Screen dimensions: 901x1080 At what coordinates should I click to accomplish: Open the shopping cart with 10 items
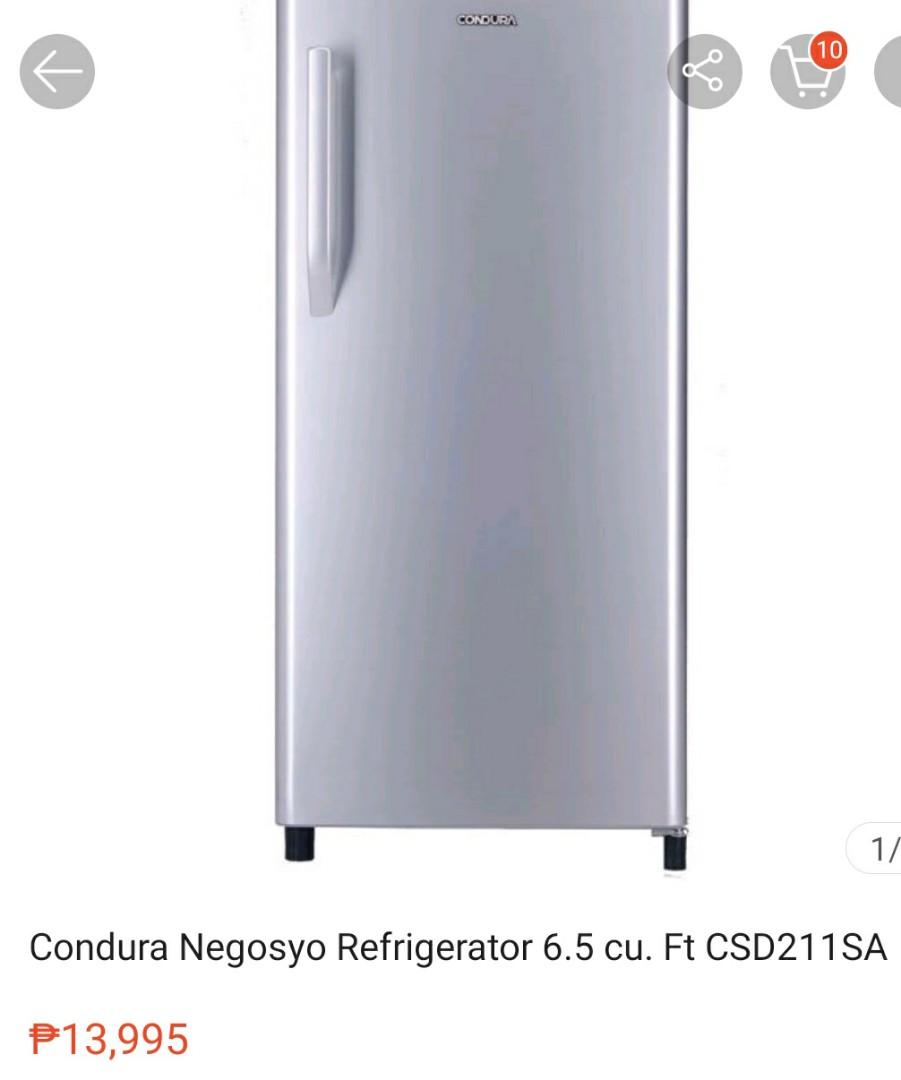[806, 72]
